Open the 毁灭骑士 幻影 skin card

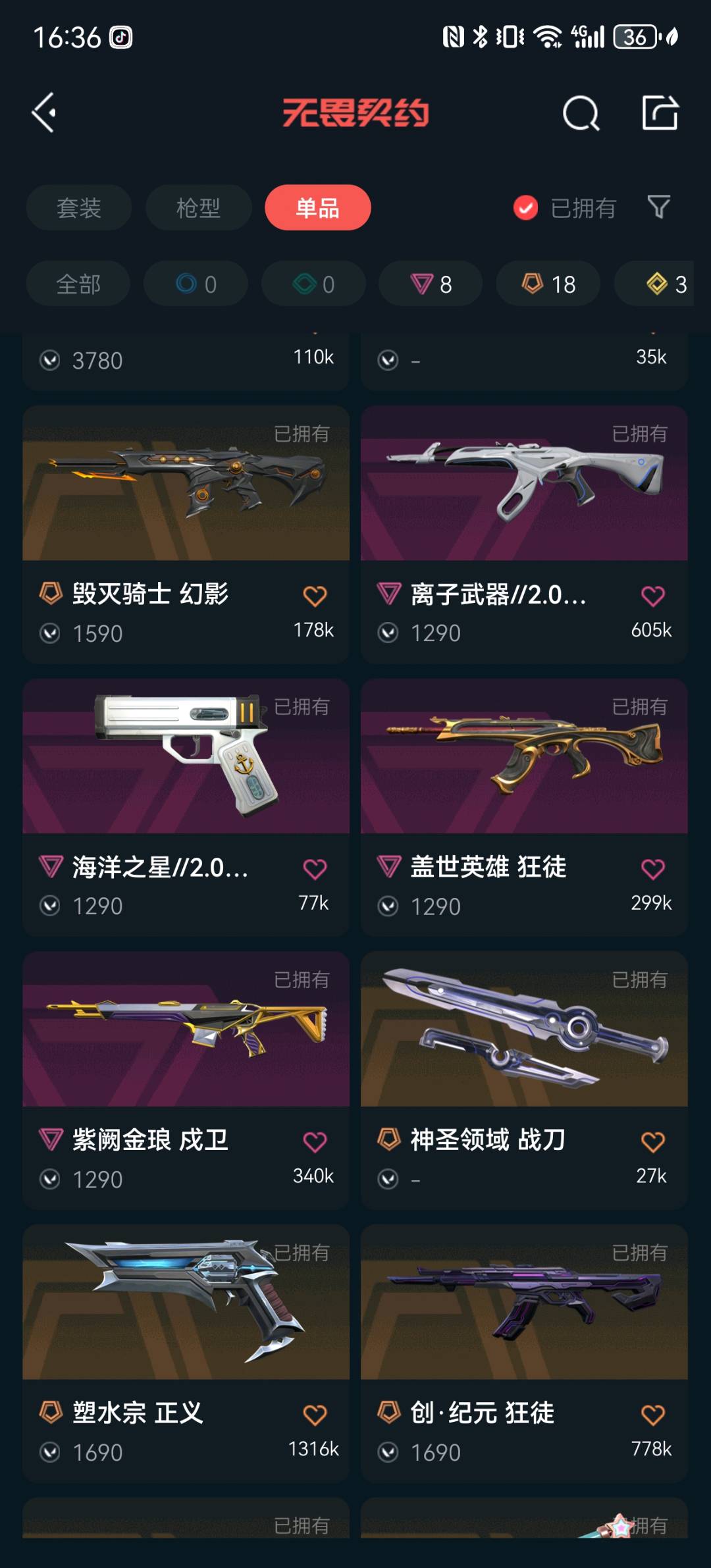(x=186, y=535)
